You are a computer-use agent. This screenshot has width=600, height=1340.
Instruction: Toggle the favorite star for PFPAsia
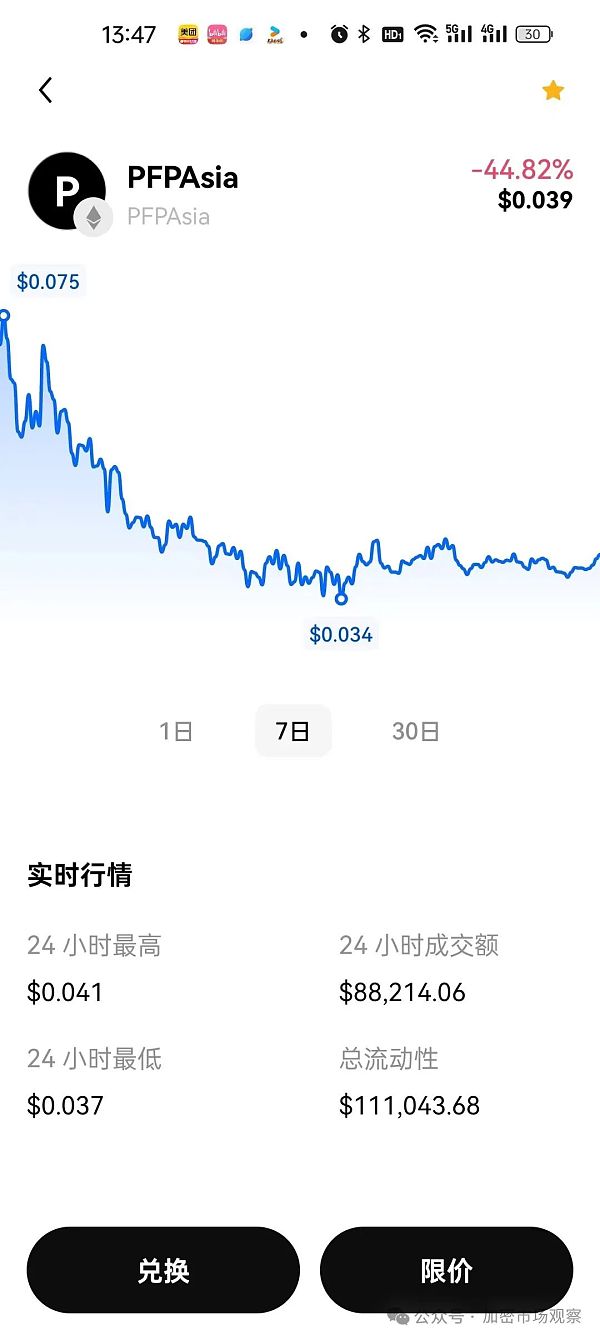click(x=553, y=91)
